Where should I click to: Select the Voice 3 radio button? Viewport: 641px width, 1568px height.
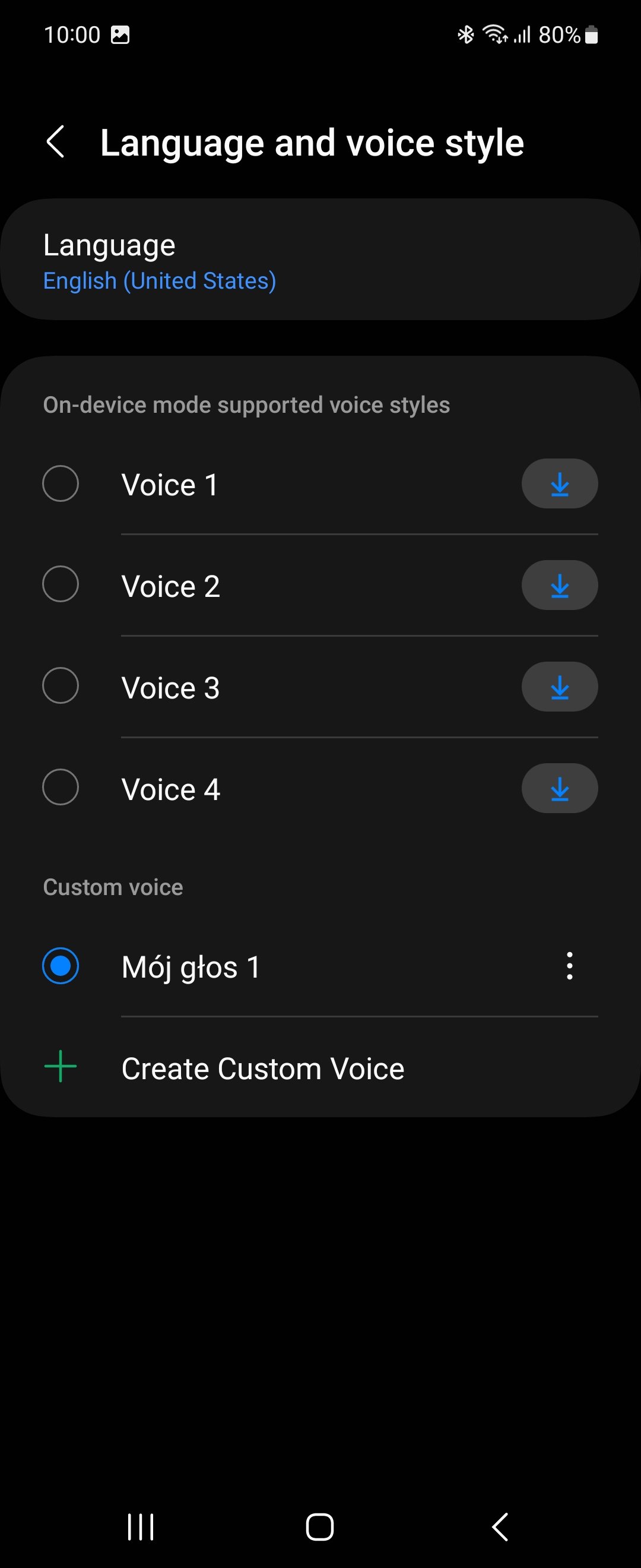point(60,686)
